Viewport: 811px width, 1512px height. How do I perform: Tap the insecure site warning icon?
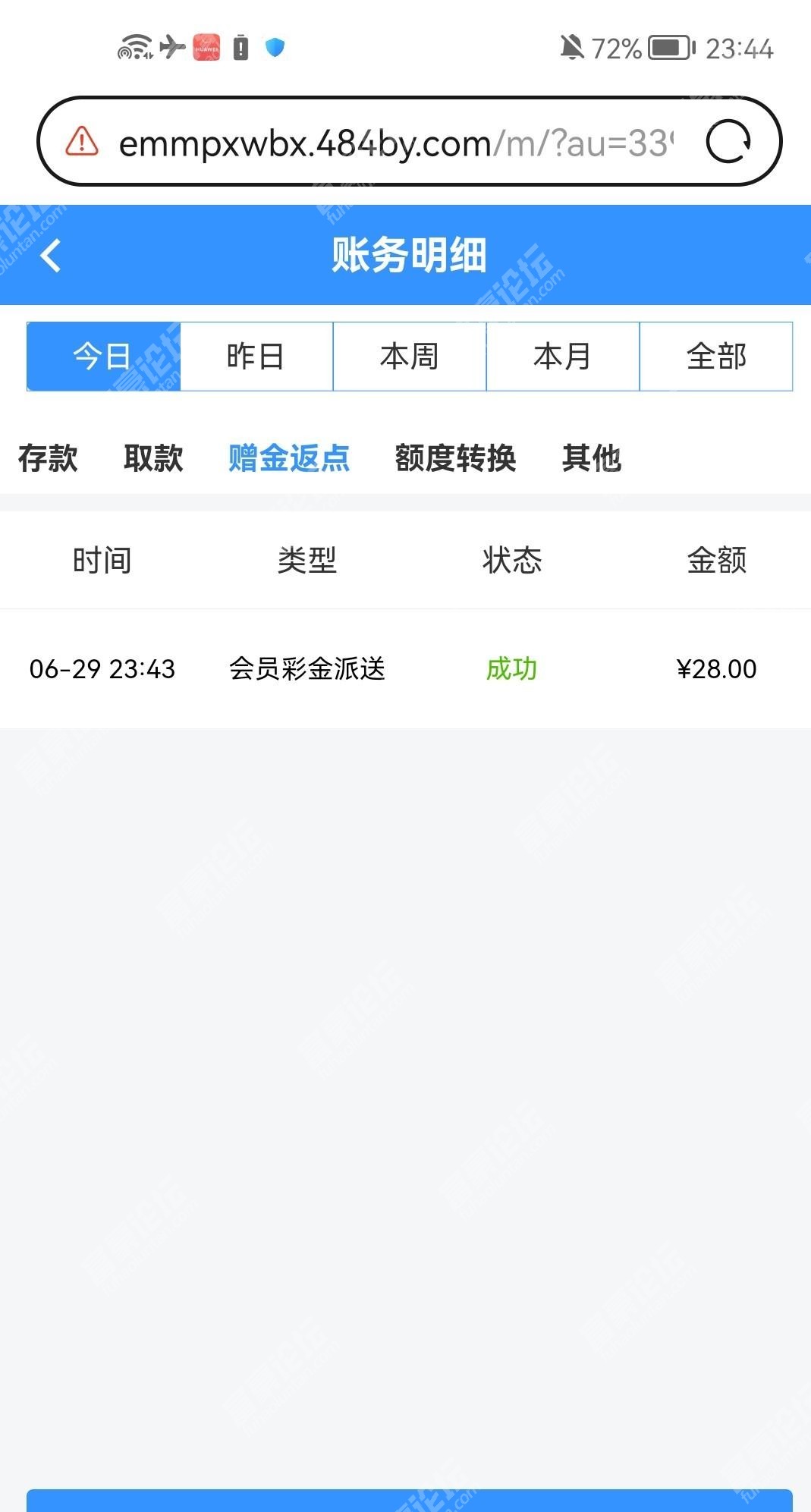click(x=82, y=142)
